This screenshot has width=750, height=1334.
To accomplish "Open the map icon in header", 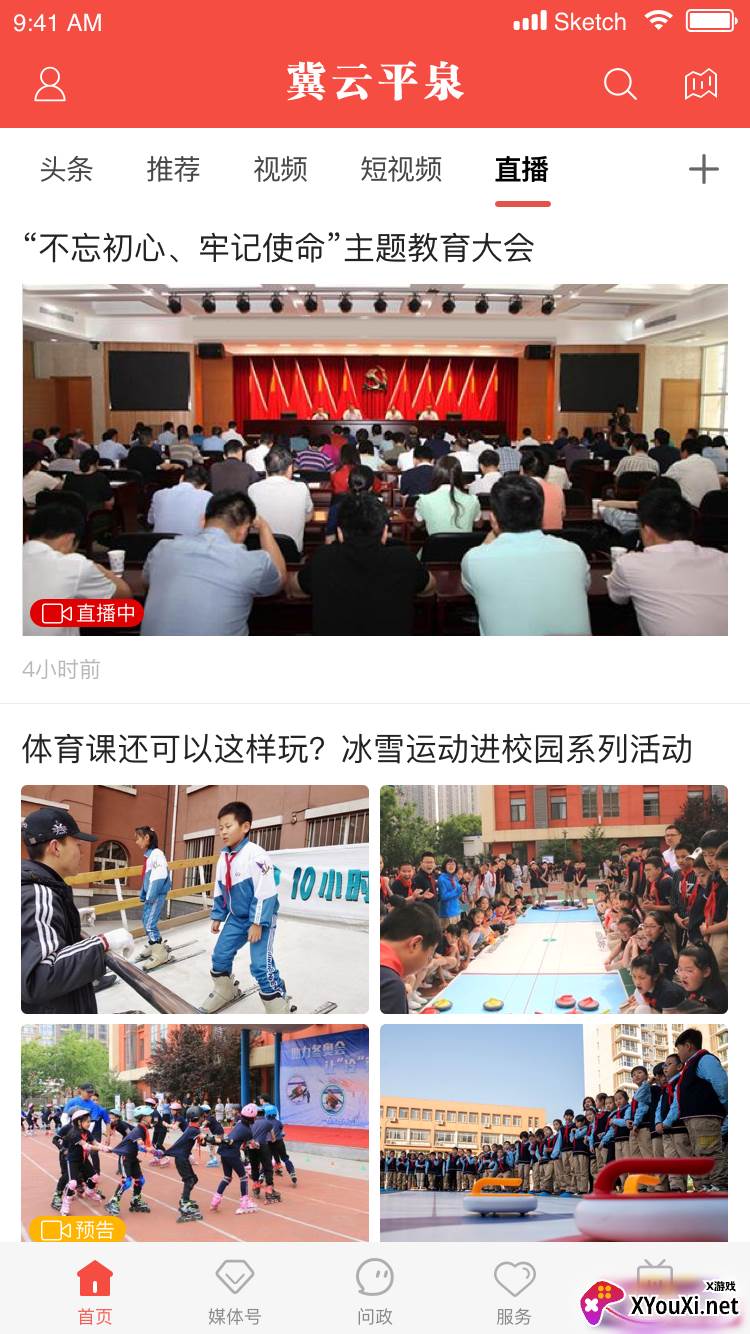I will click(701, 84).
